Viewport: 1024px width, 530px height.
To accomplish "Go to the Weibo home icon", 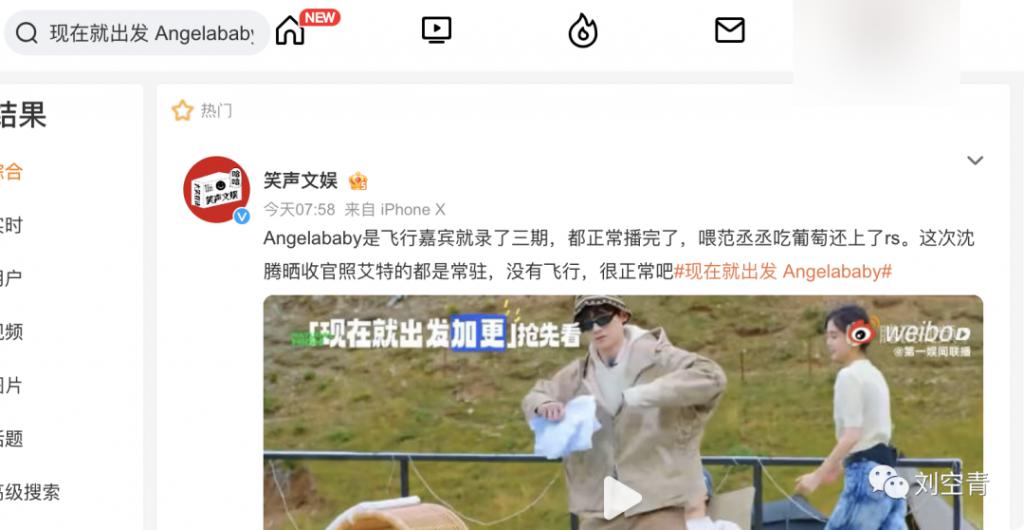I will pos(290,31).
